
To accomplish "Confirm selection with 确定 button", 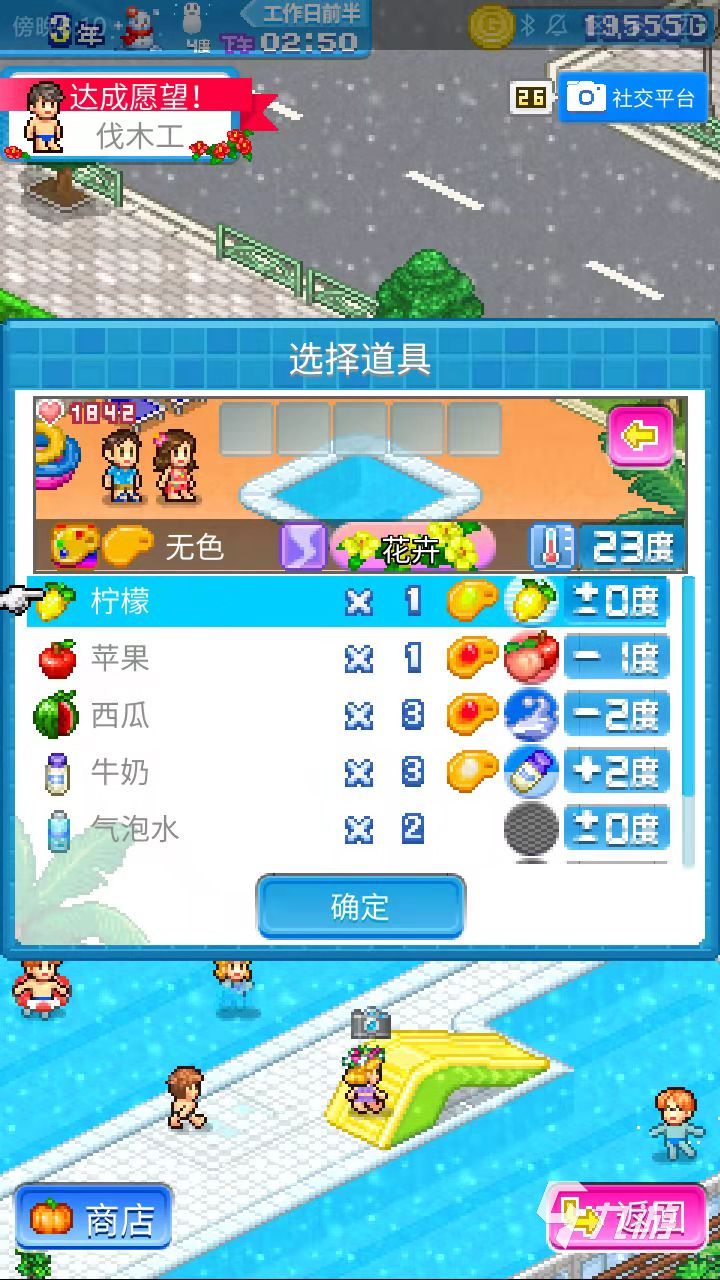I will (360, 907).
